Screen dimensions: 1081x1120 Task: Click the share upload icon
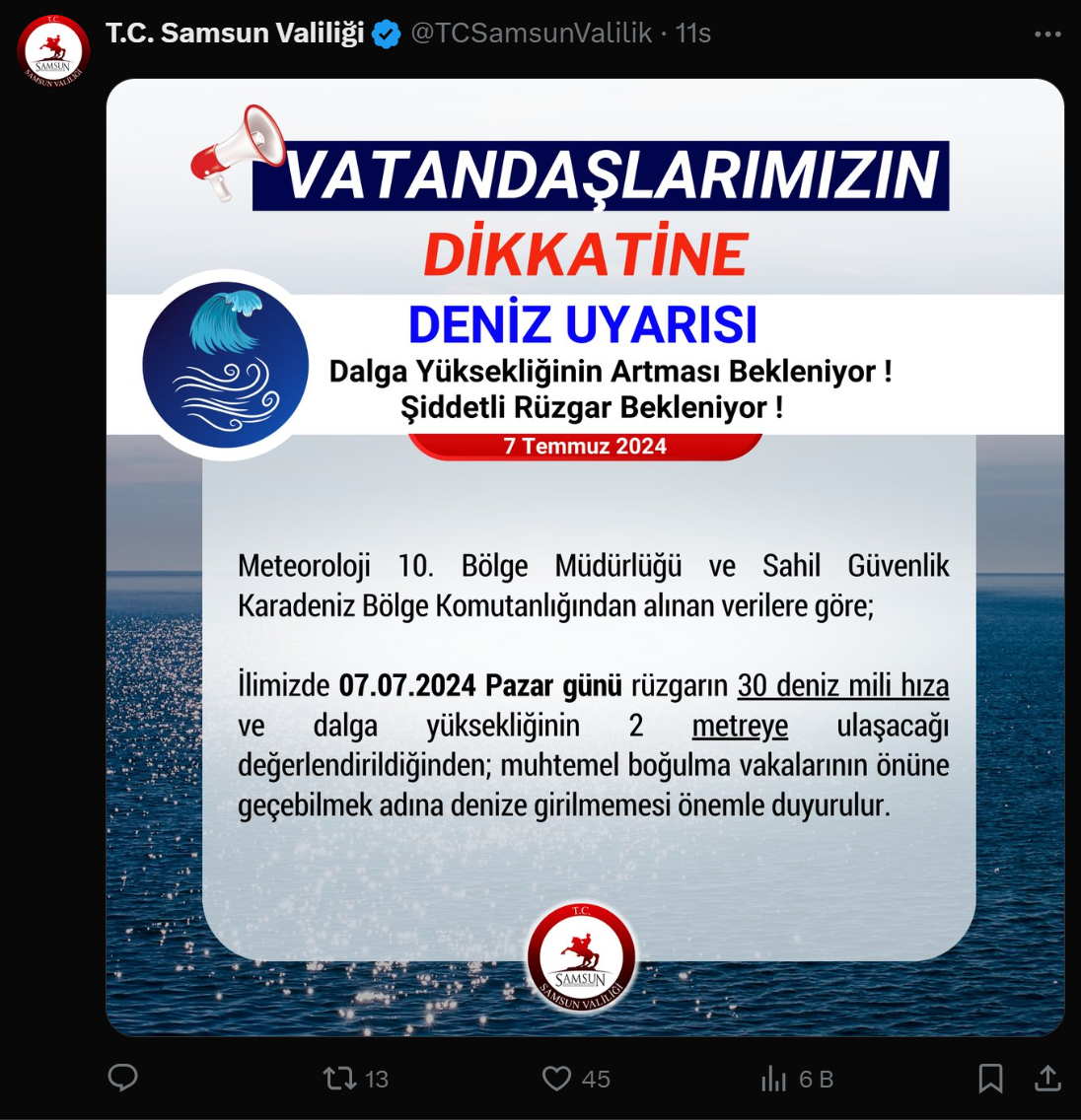coord(1048,1079)
